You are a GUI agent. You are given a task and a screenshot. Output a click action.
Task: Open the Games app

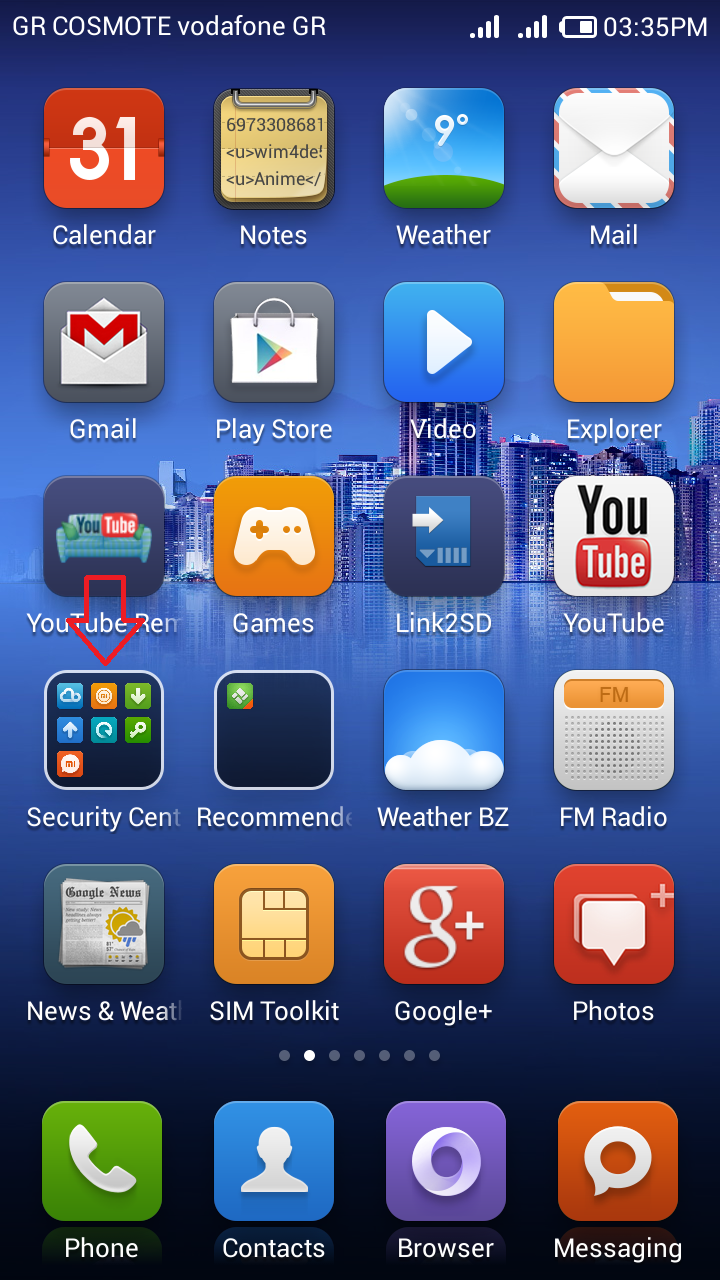click(x=274, y=536)
